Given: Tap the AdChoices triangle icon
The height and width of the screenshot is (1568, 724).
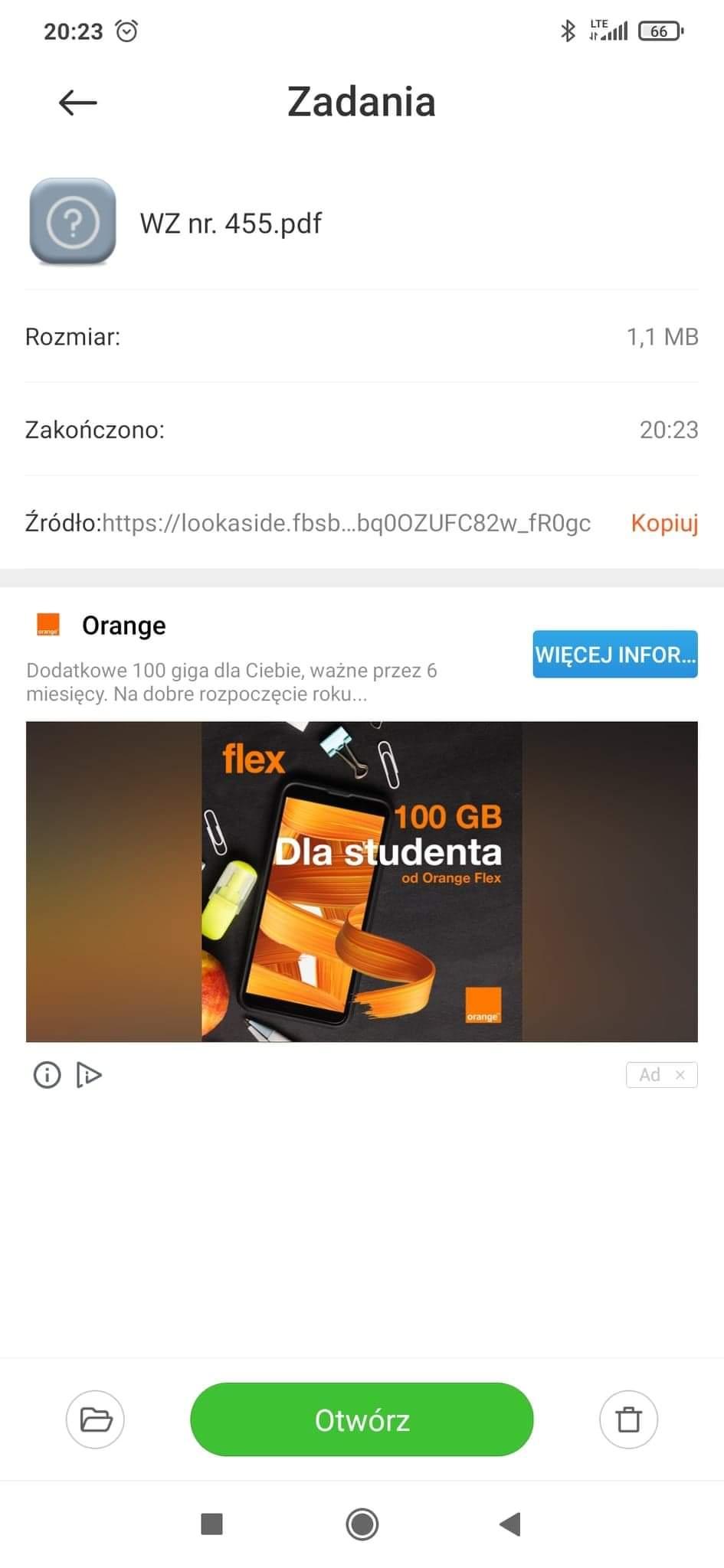Looking at the screenshot, I should 89,1075.
